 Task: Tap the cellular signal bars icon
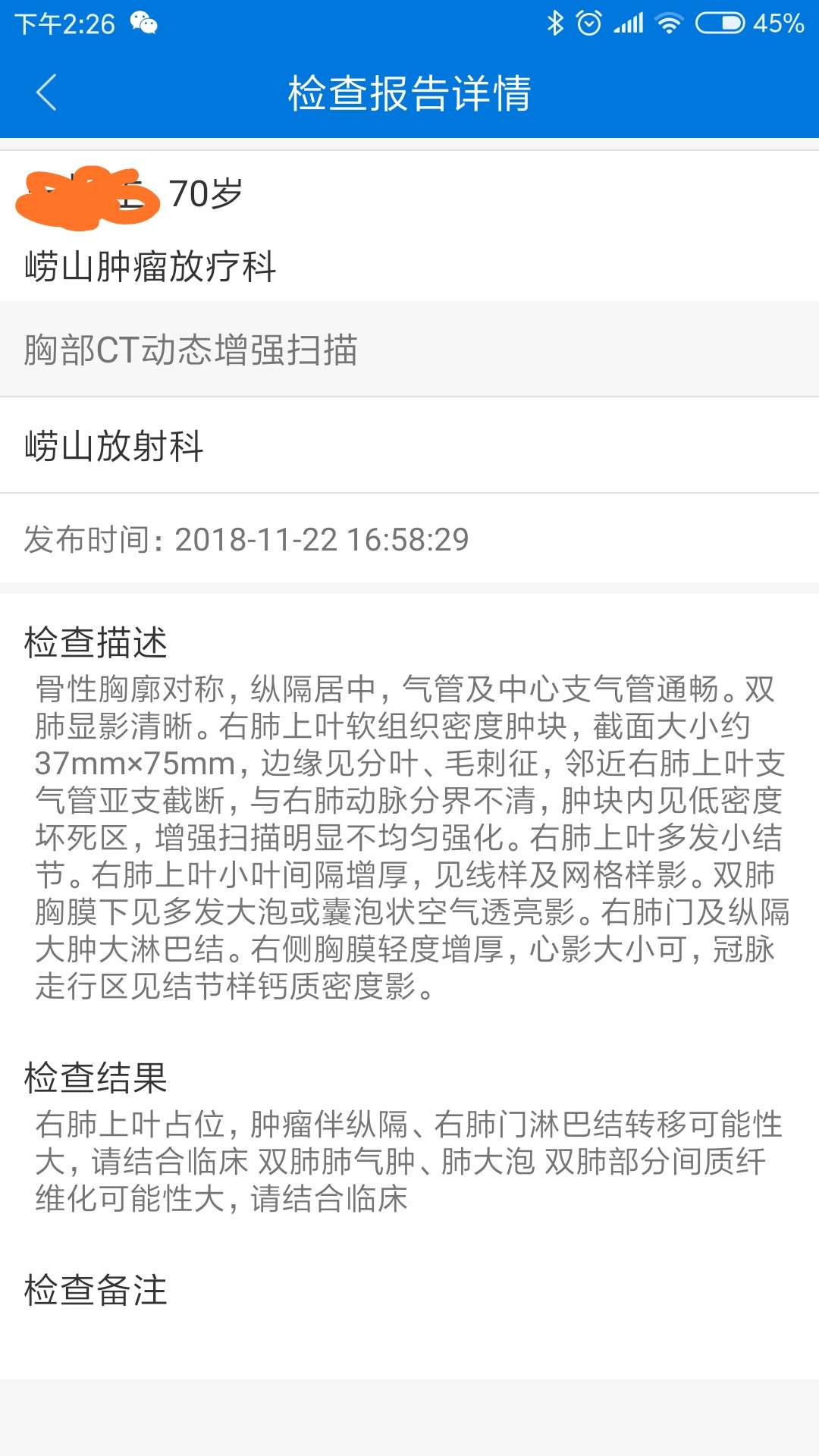630,23
